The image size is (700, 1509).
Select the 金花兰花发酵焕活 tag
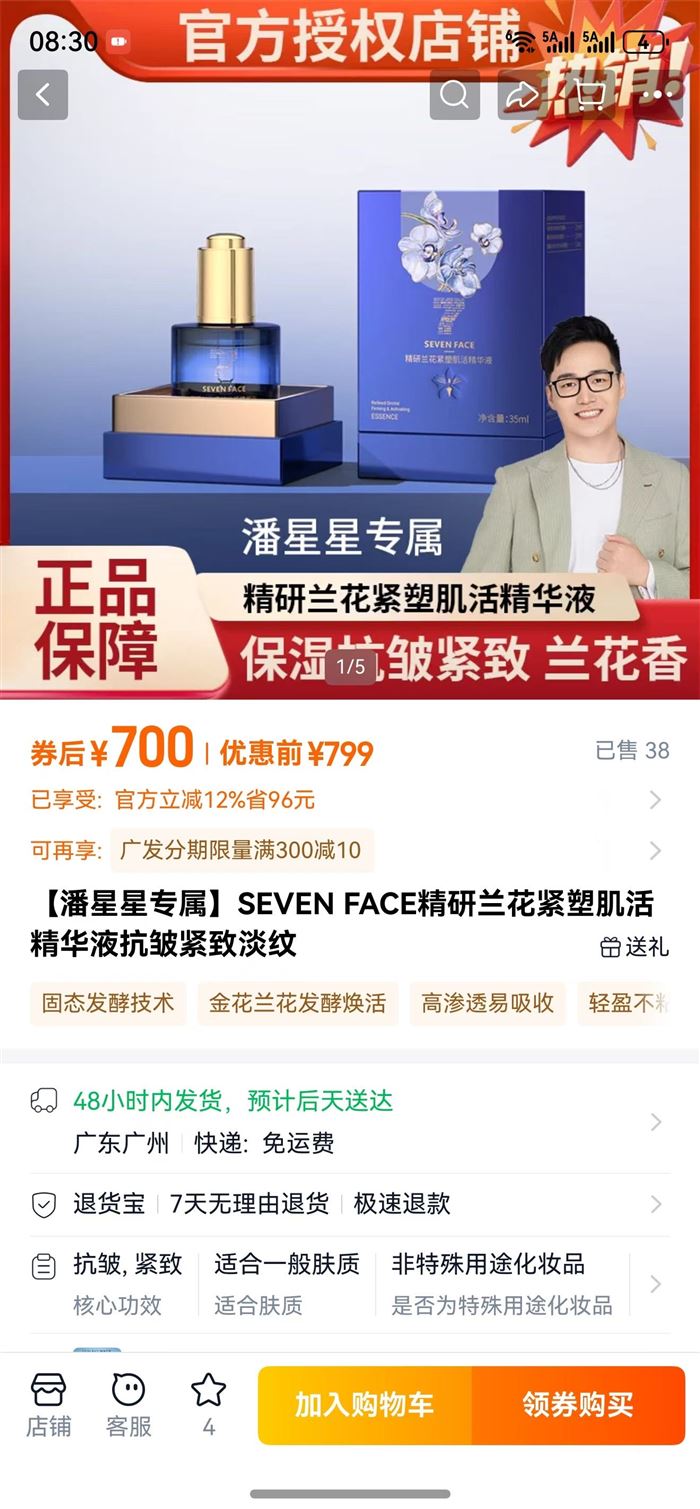(x=297, y=1003)
